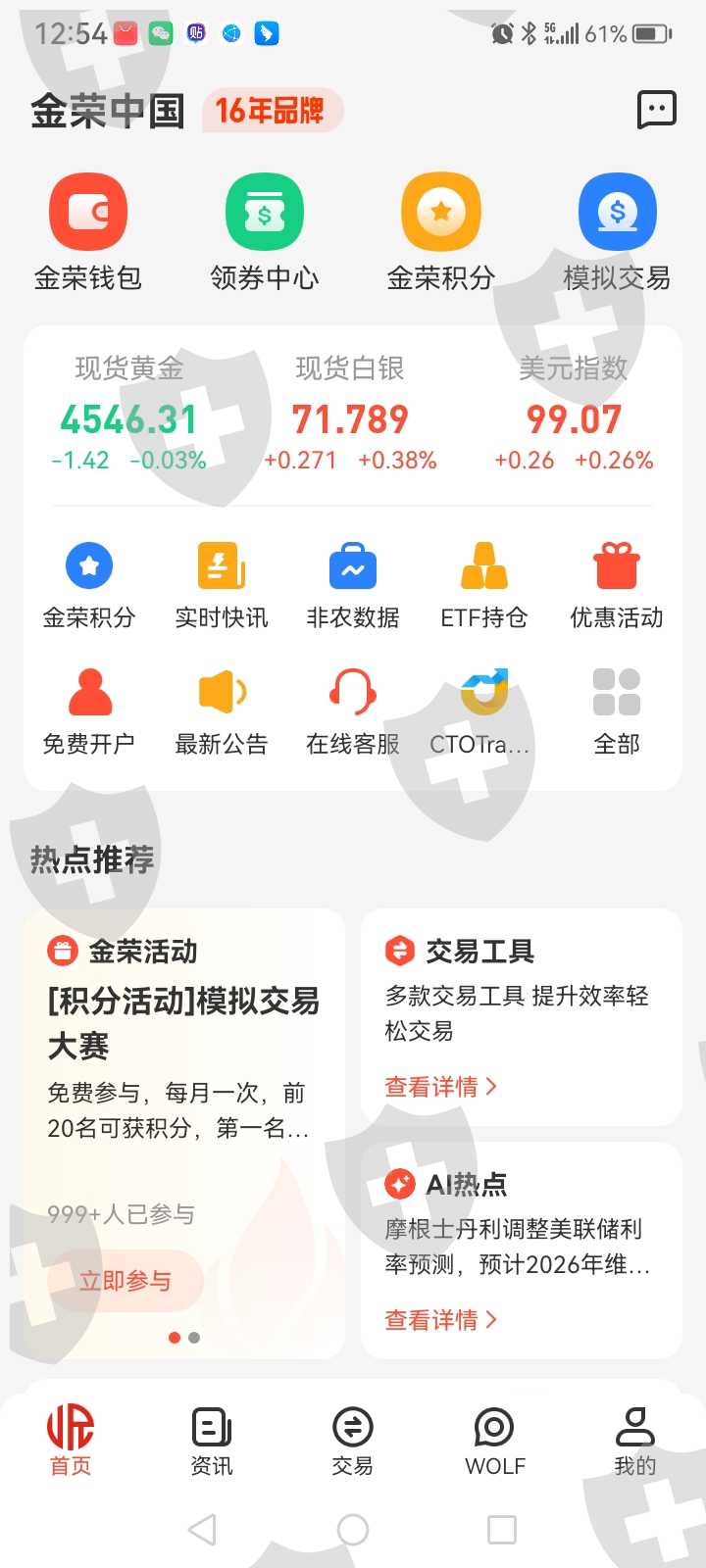This screenshot has height=1568, width=706.
Task: View 现货白银 quote details
Action: tap(350, 416)
